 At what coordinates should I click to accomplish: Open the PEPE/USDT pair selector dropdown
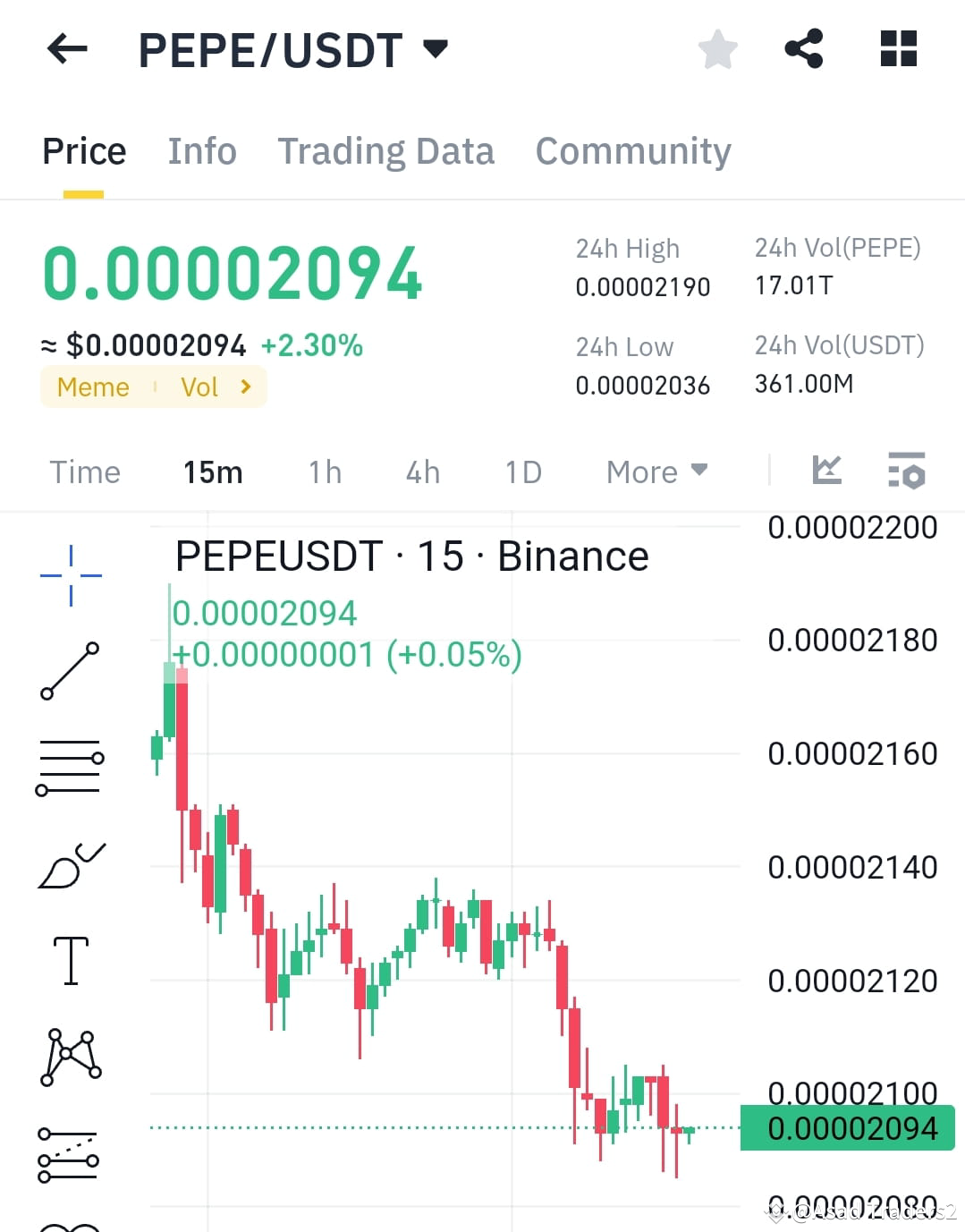pos(436,51)
